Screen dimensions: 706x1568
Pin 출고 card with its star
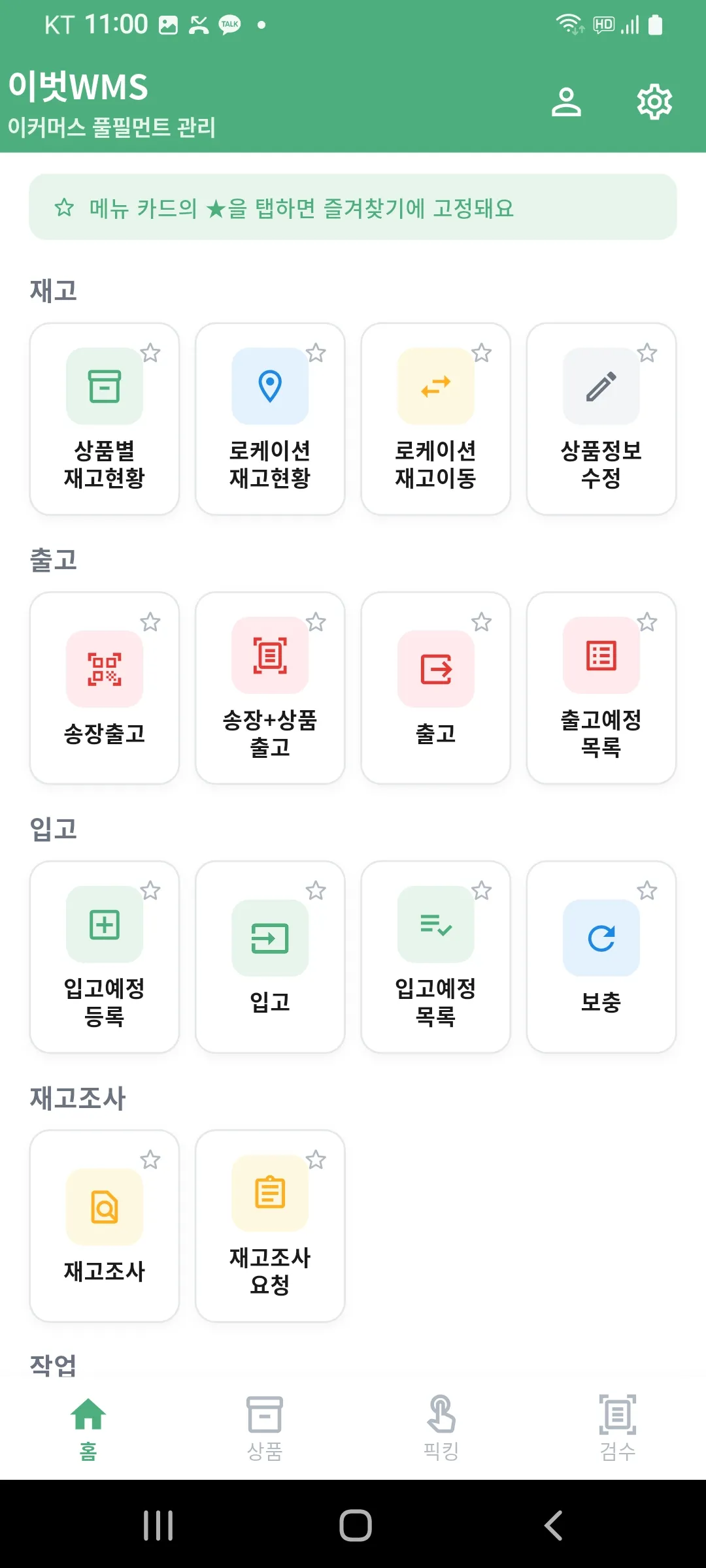tap(482, 622)
